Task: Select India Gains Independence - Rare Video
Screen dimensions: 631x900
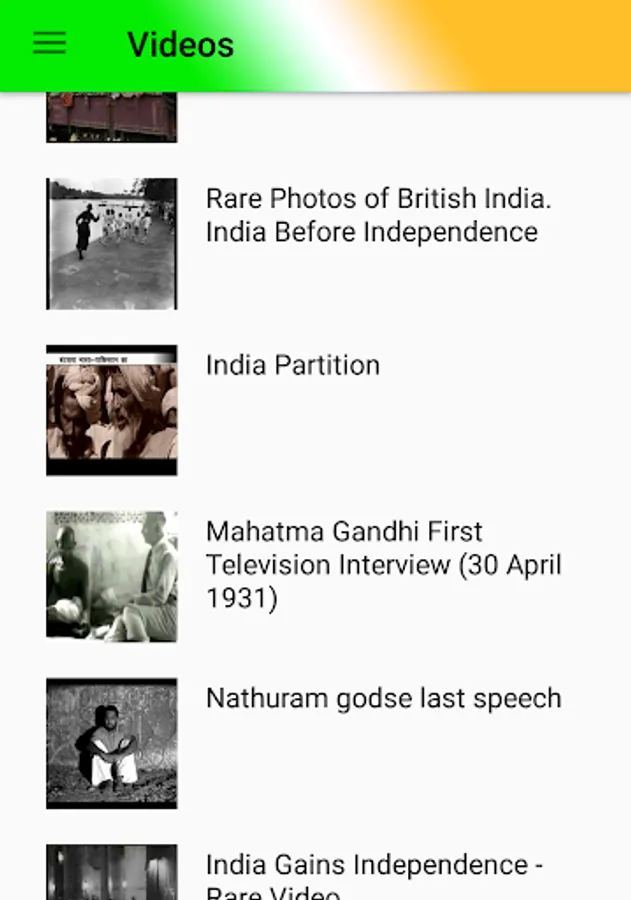Action: pos(374,873)
